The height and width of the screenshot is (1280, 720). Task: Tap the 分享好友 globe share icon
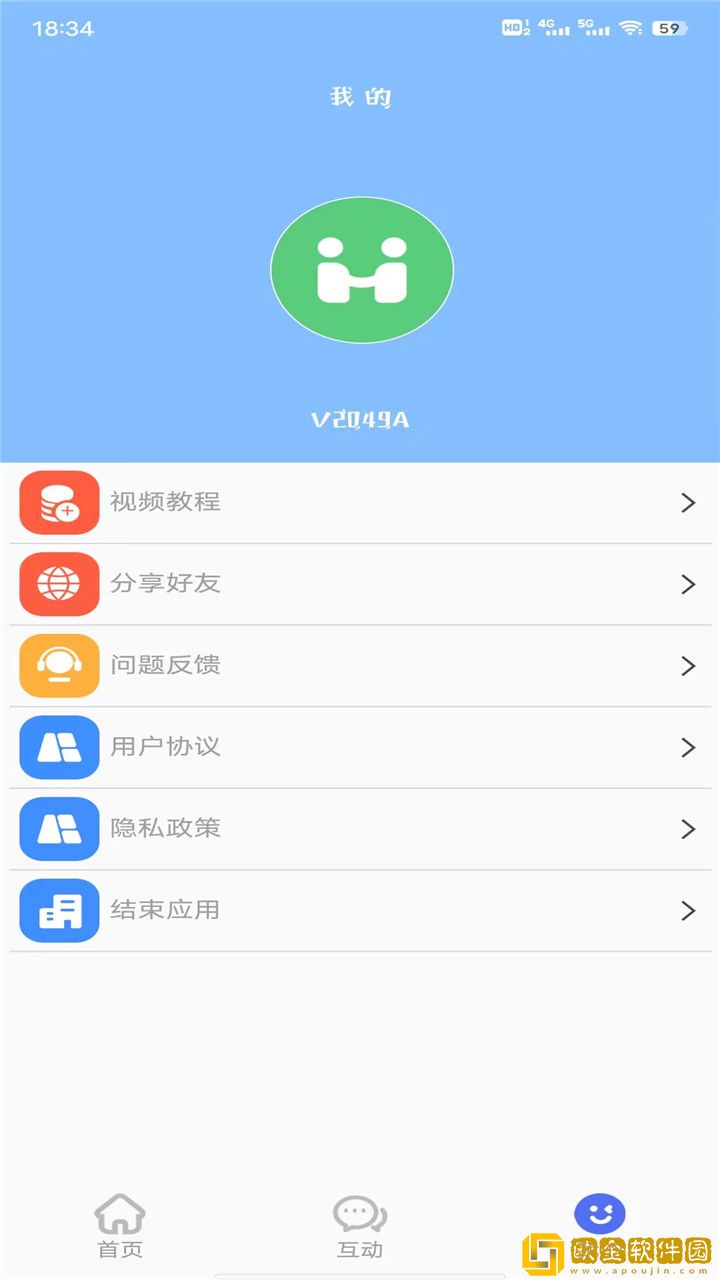[x=57, y=584]
